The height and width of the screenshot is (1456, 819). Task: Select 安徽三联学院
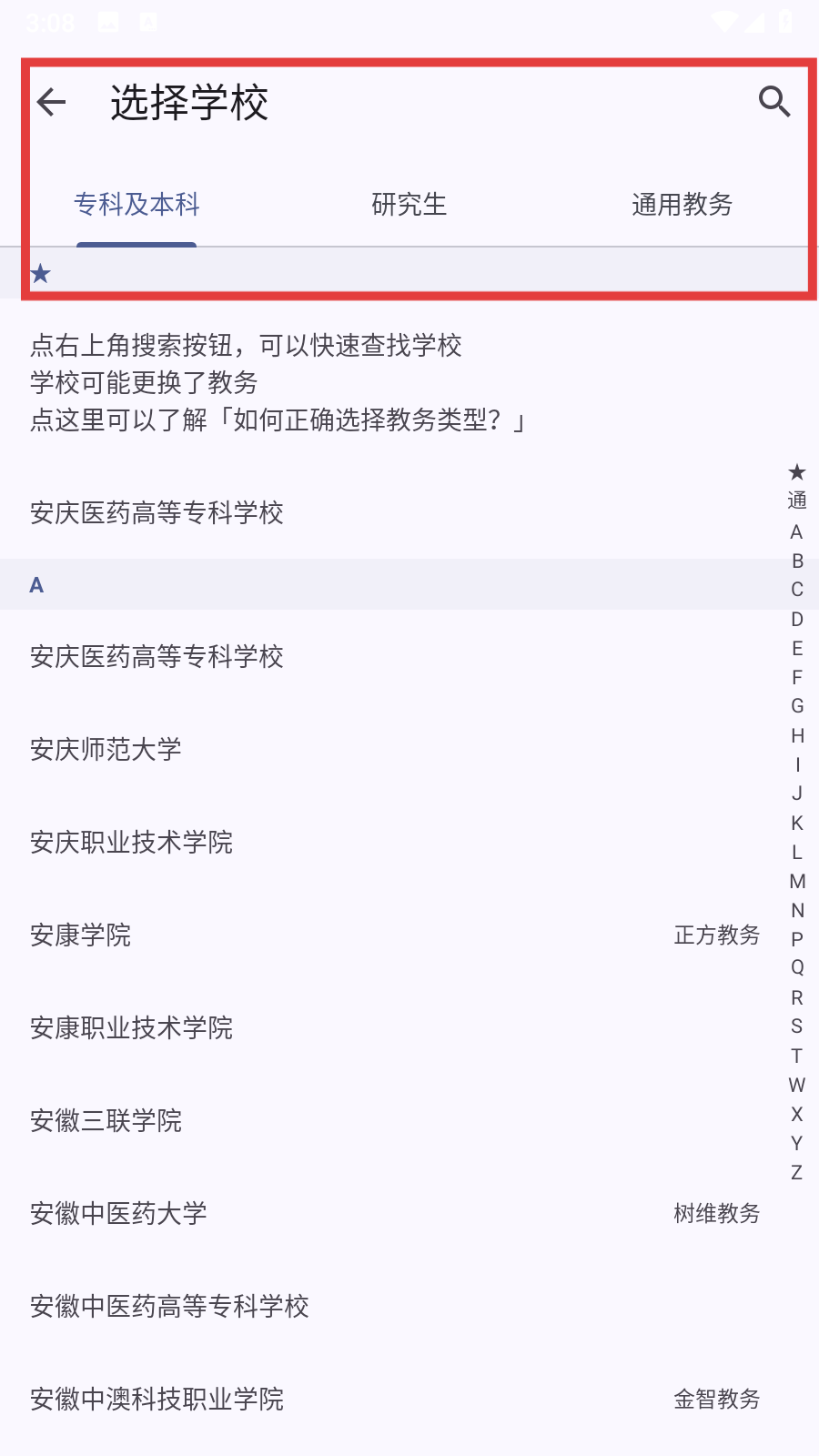click(x=106, y=1121)
